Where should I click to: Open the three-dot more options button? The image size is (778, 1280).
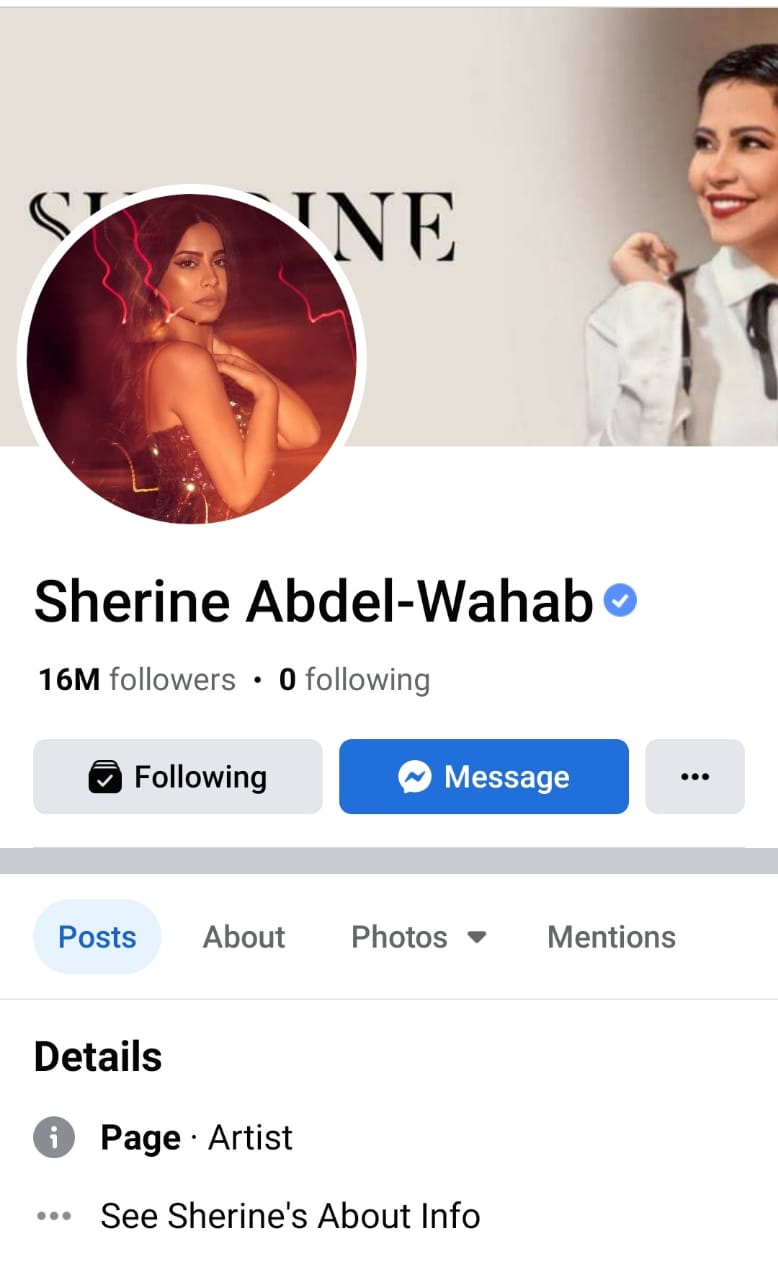[x=695, y=777]
